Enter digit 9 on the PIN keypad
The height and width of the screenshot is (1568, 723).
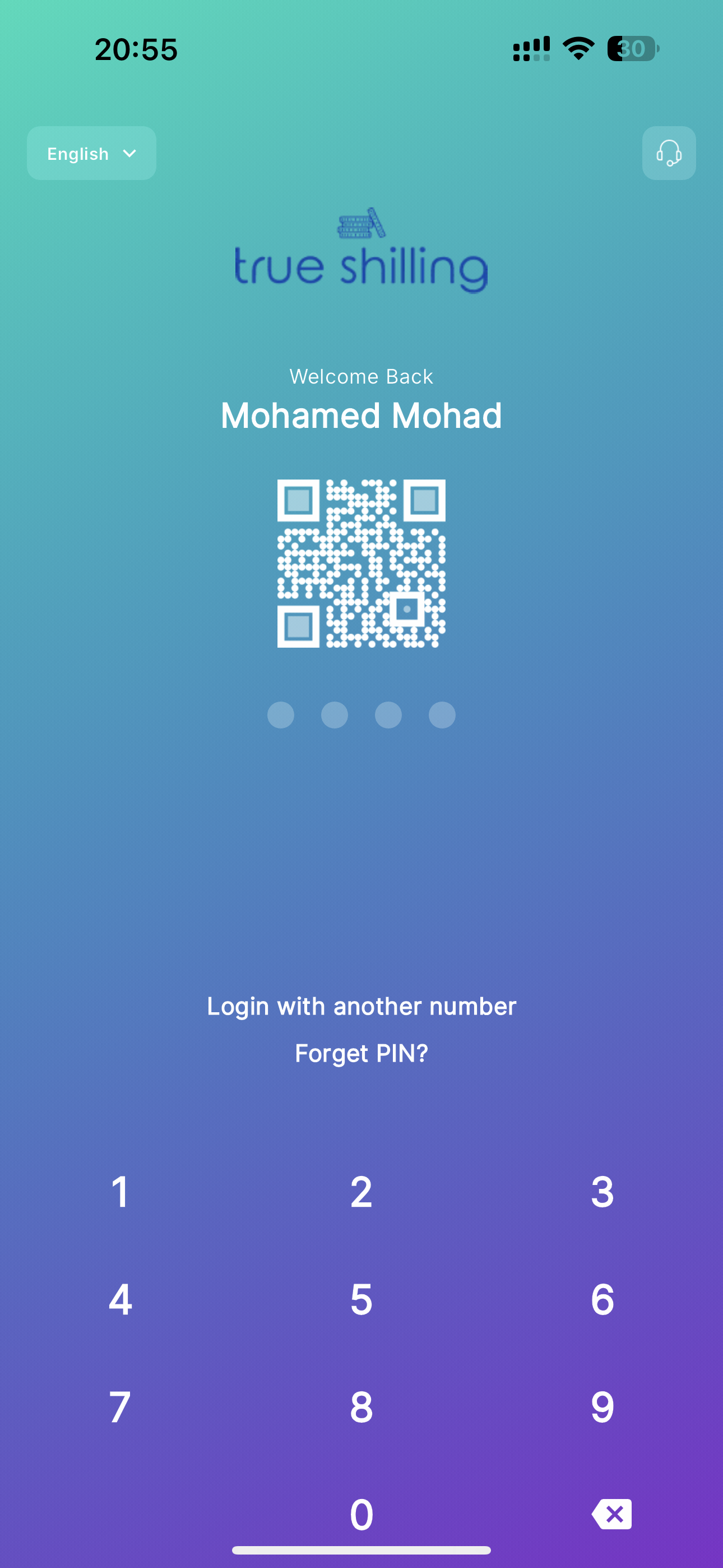pyautogui.click(x=602, y=1407)
